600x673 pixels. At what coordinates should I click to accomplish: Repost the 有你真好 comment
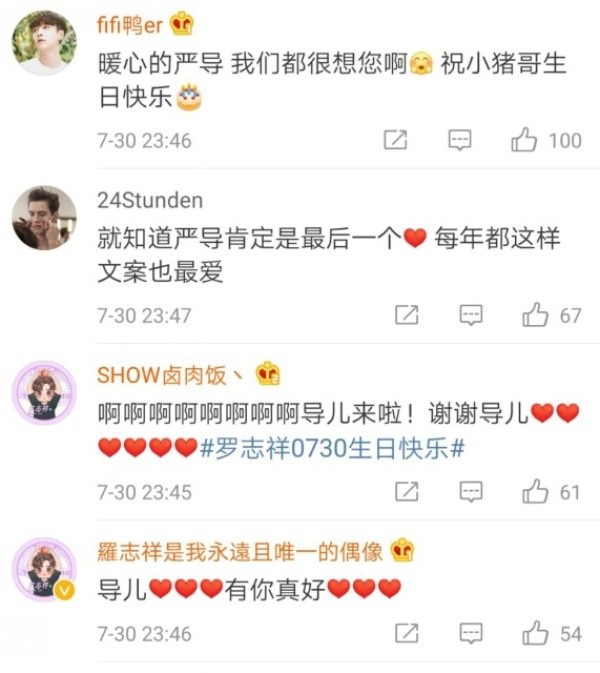[x=406, y=632]
